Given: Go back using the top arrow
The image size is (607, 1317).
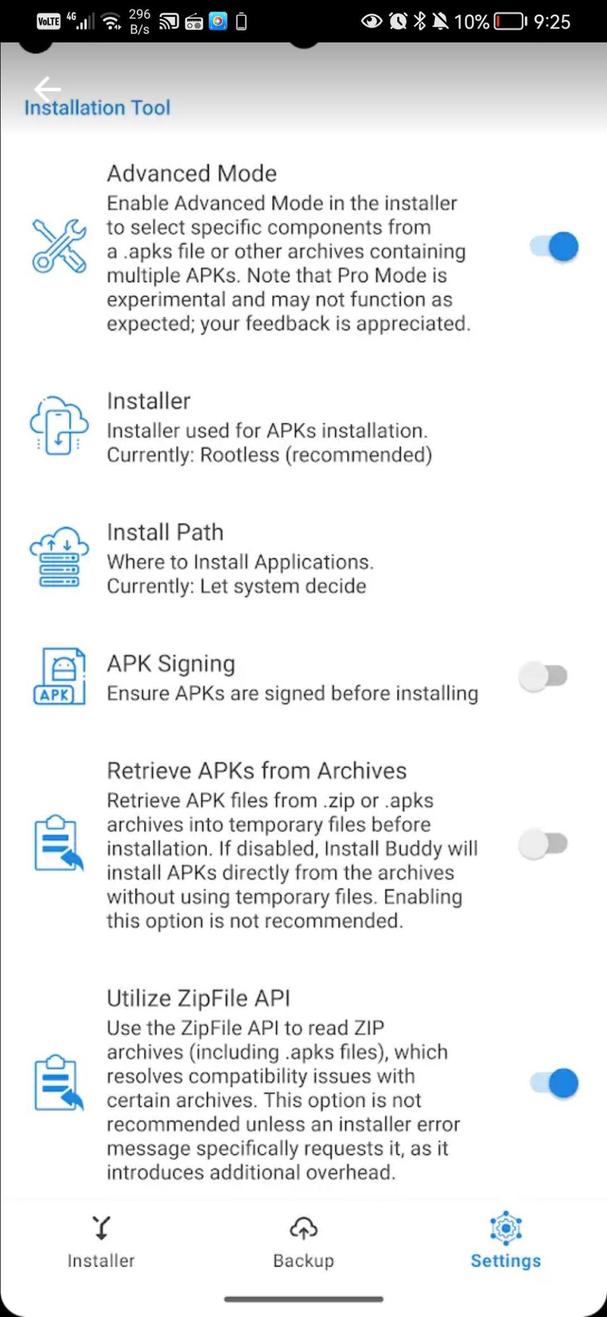Looking at the screenshot, I should pyautogui.click(x=47, y=88).
